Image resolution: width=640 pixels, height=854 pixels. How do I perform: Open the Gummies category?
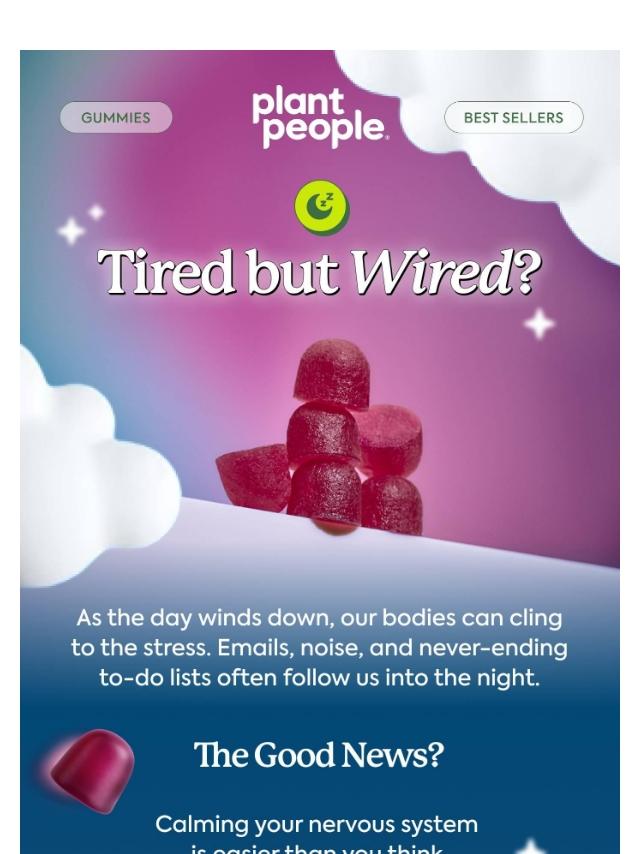[116, 118]
